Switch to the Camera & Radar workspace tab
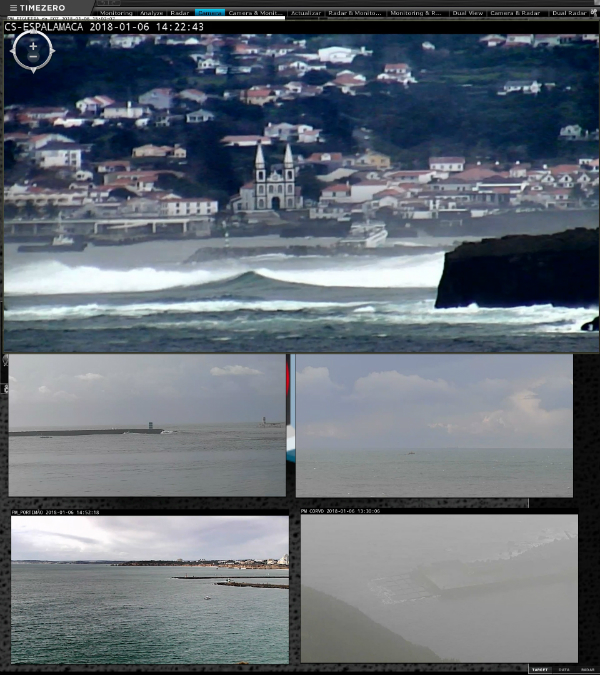 [515, 13]
